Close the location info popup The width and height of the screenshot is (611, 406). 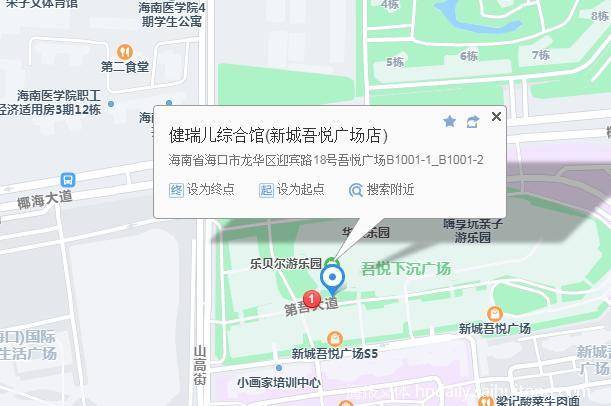[496, 117]
